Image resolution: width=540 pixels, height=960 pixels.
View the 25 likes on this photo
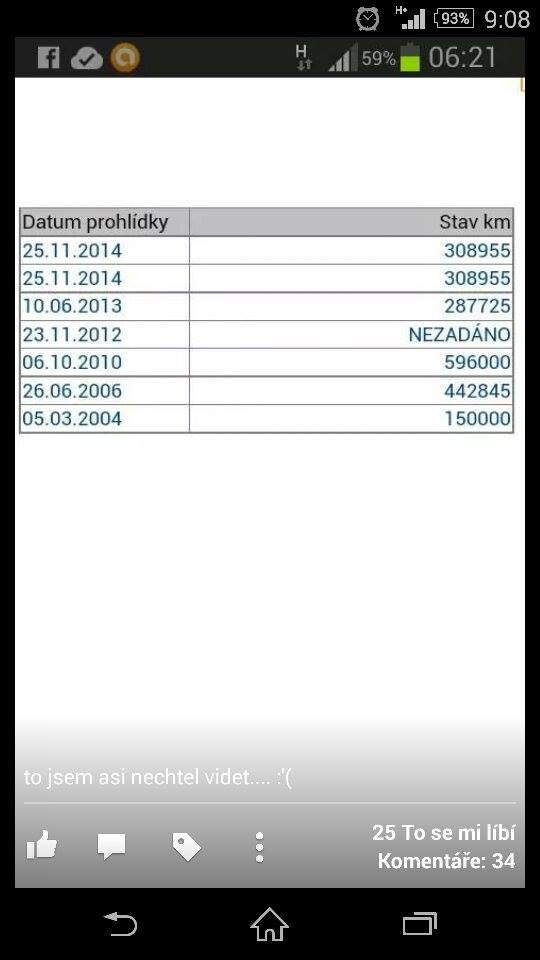(443, 833)
